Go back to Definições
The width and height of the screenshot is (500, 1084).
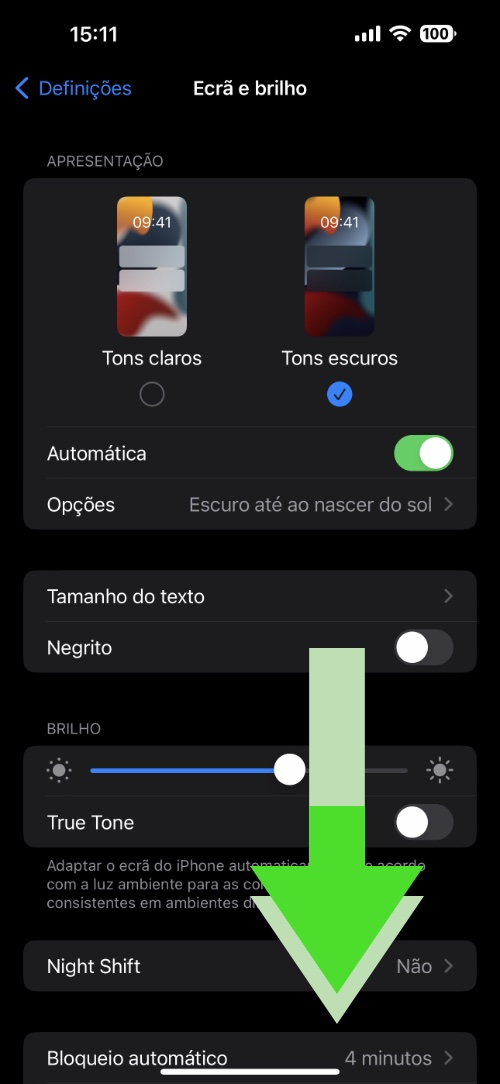click(73, 88)
